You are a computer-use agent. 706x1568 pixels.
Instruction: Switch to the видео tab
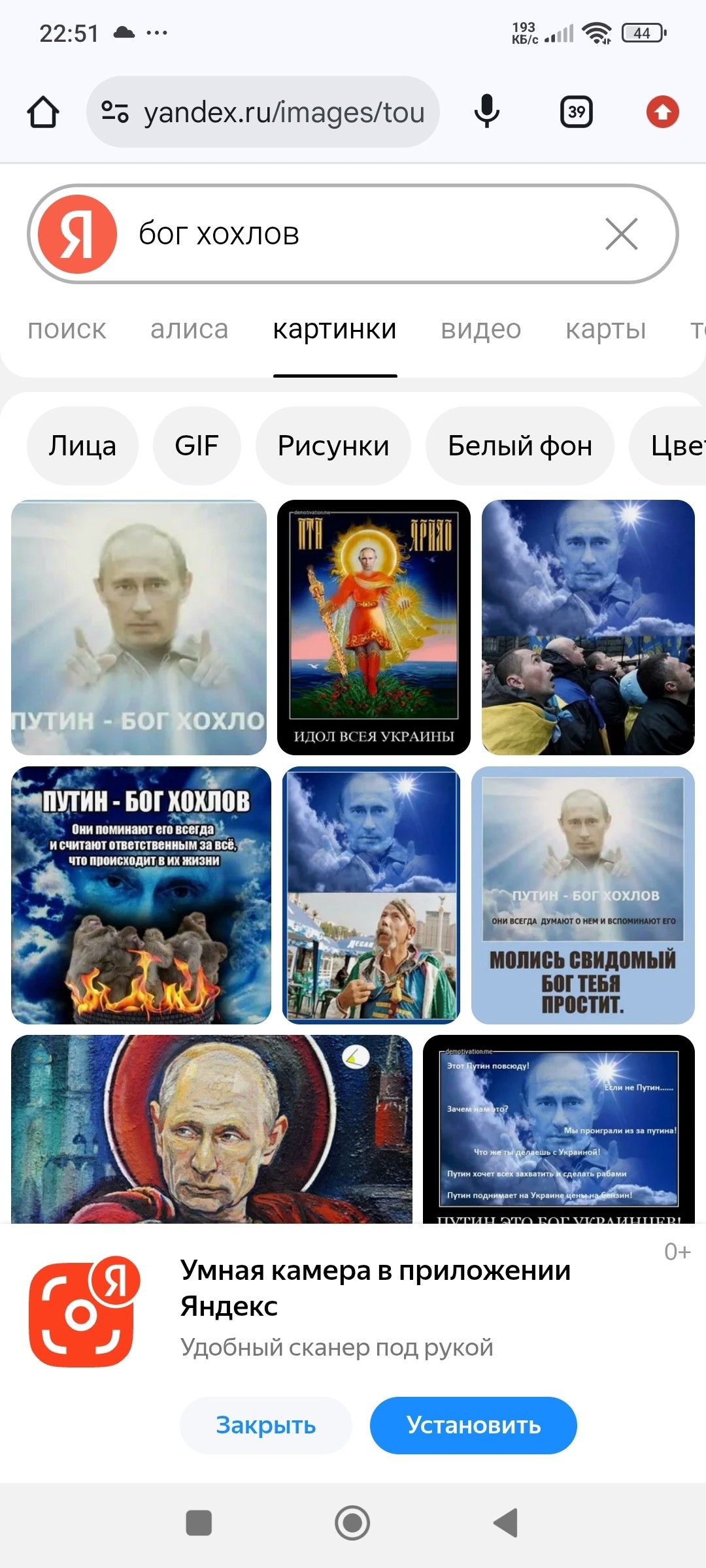coord(481,330)
